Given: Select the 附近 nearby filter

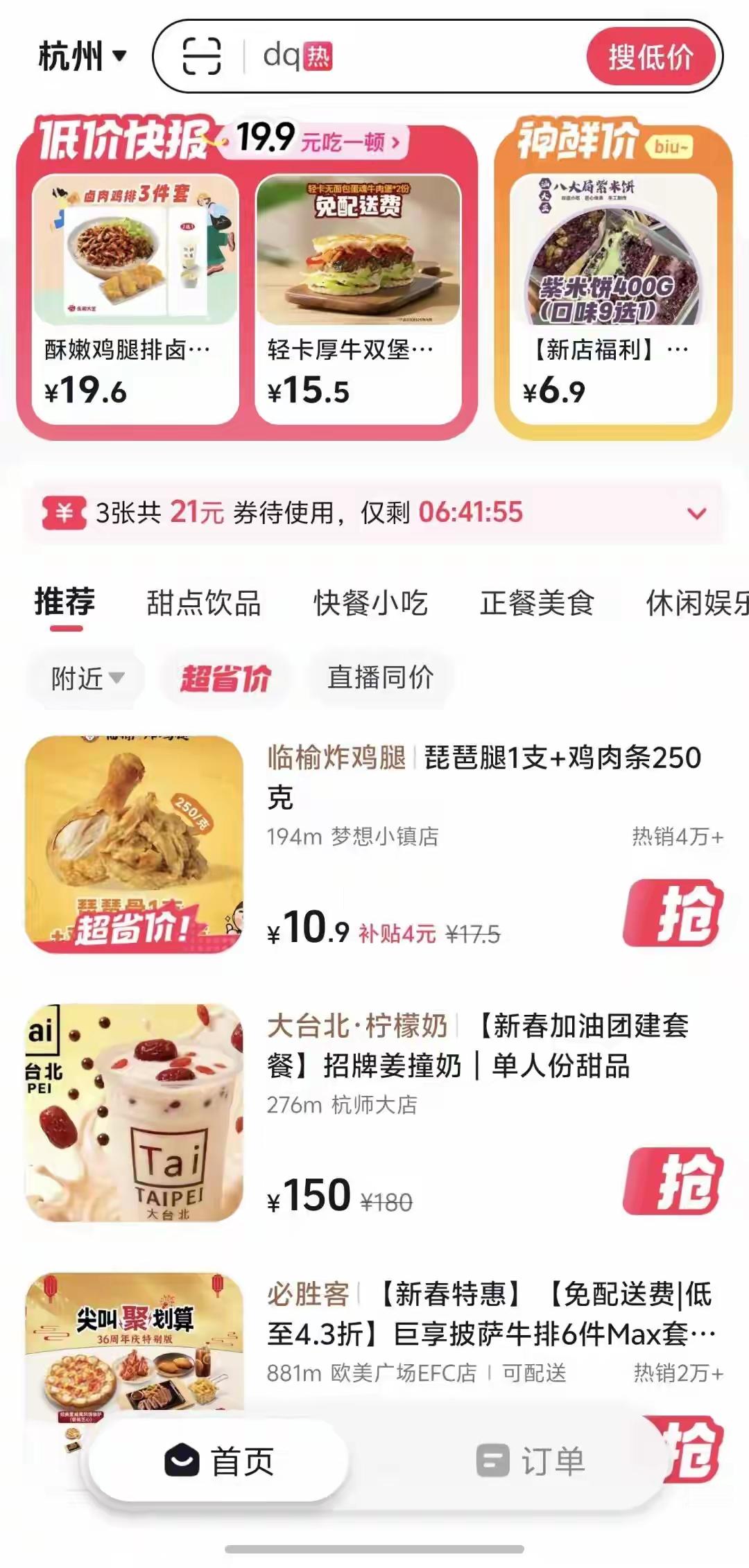Looking at the screenshot, I should point(76,679).
